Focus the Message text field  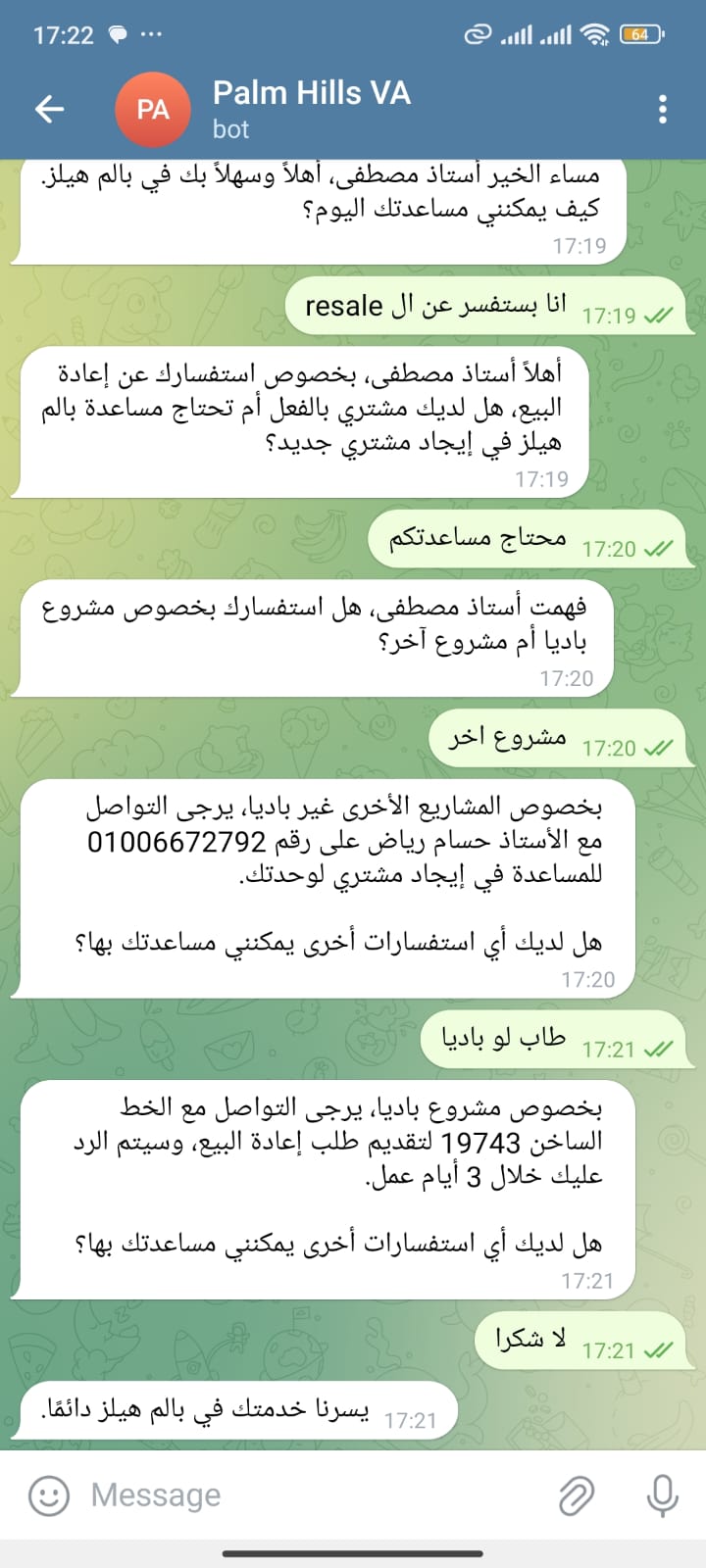[314, 1495]
